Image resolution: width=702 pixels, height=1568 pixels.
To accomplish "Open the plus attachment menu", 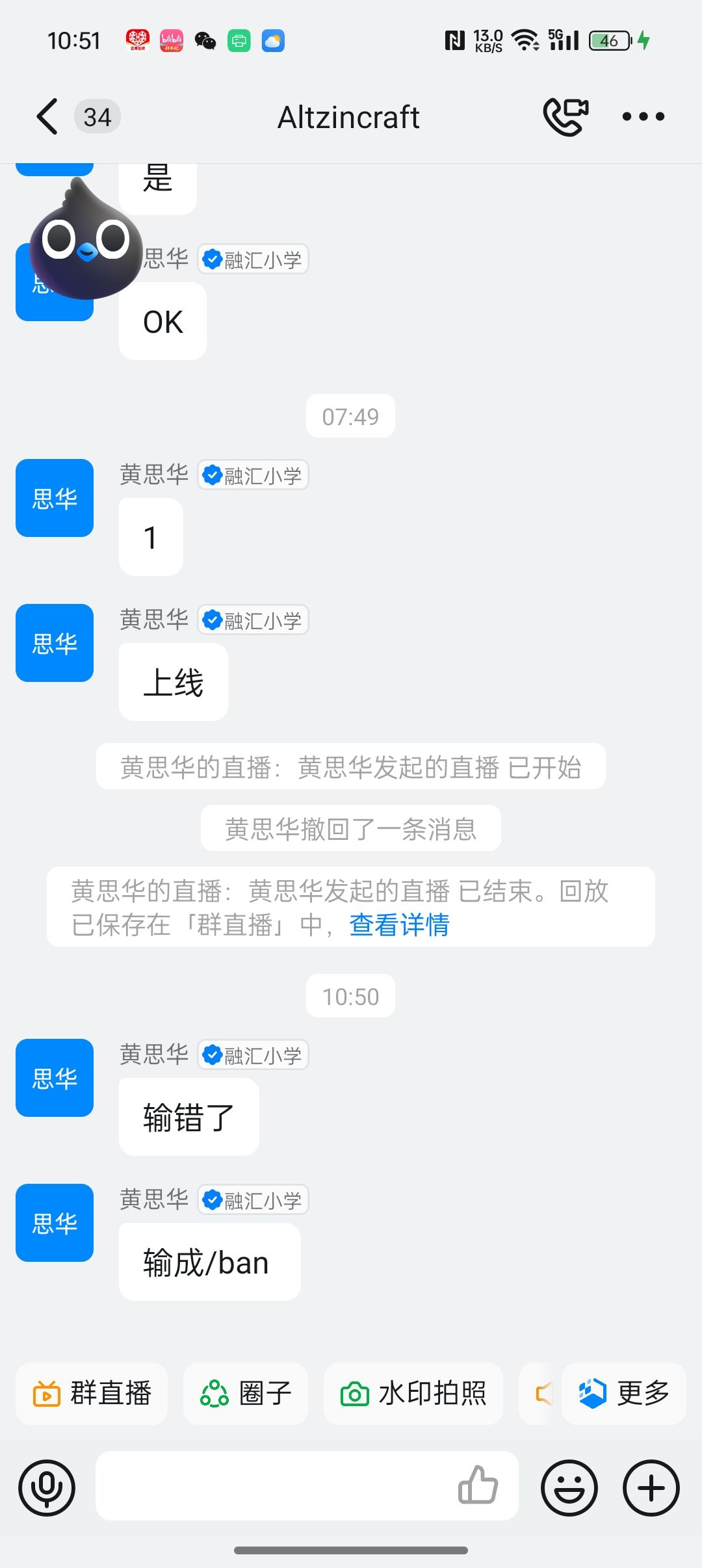I will [651, 1487].
